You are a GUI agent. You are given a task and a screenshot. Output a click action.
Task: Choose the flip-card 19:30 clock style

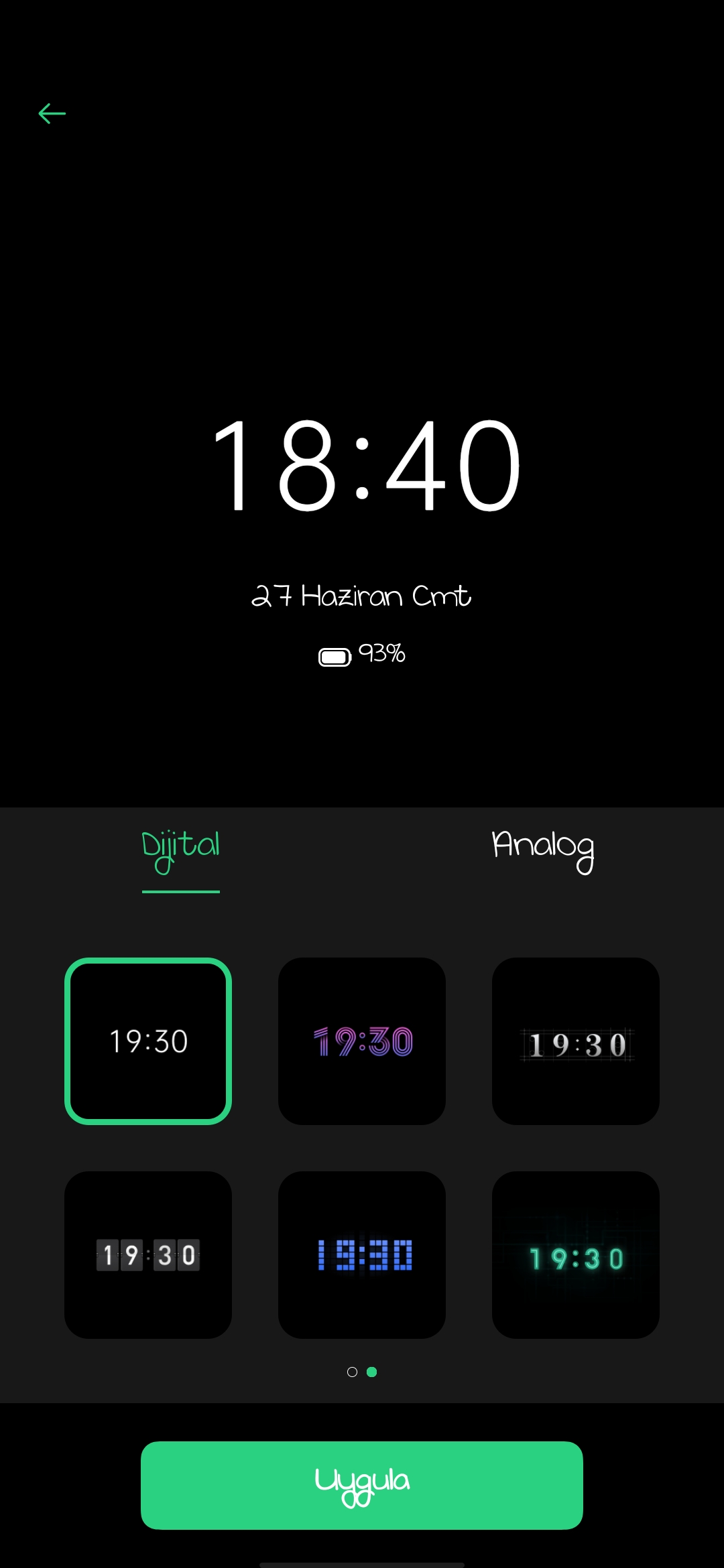tap(148, 1255)
